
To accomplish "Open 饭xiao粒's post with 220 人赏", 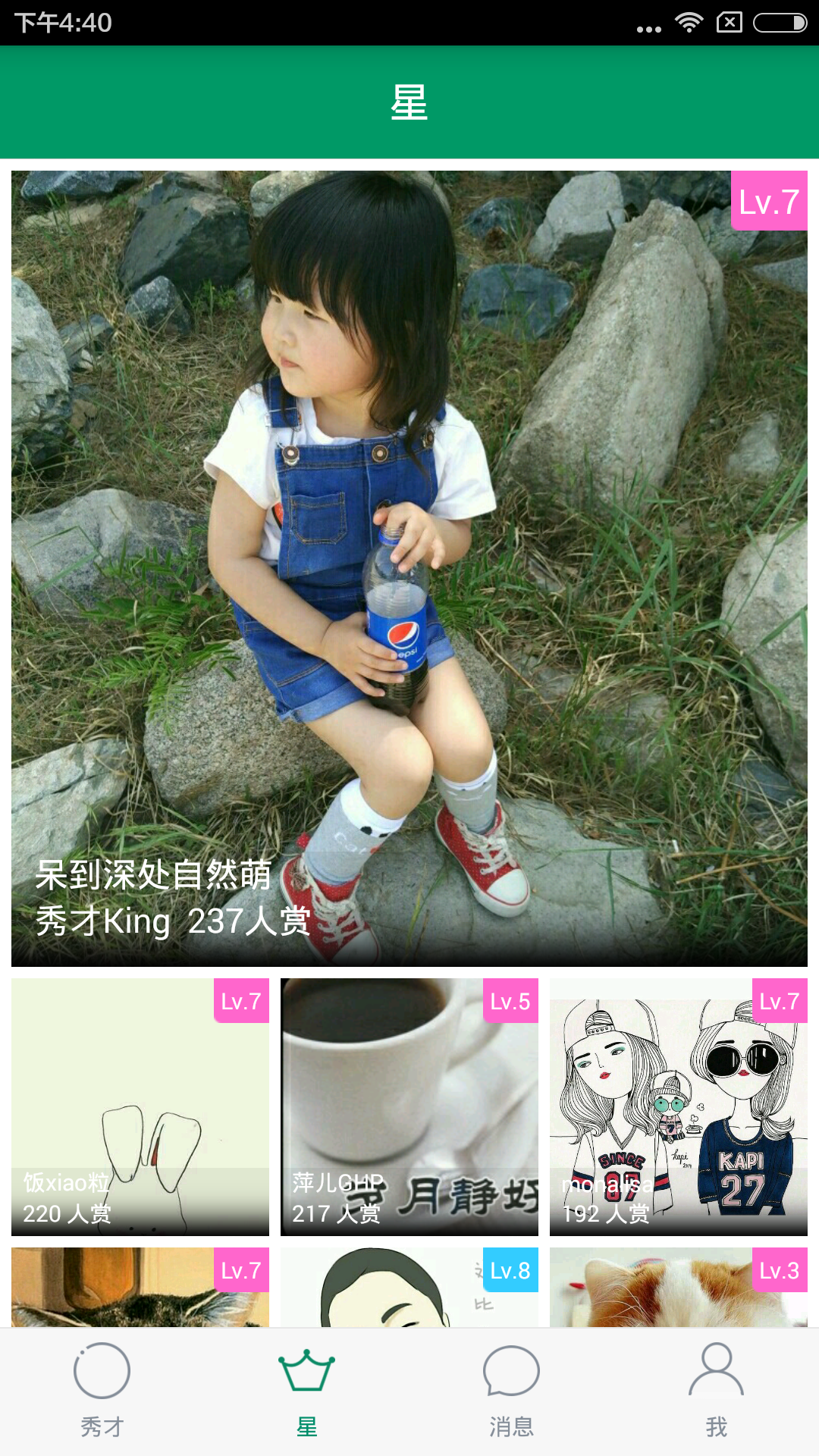I will point(140,1107).
